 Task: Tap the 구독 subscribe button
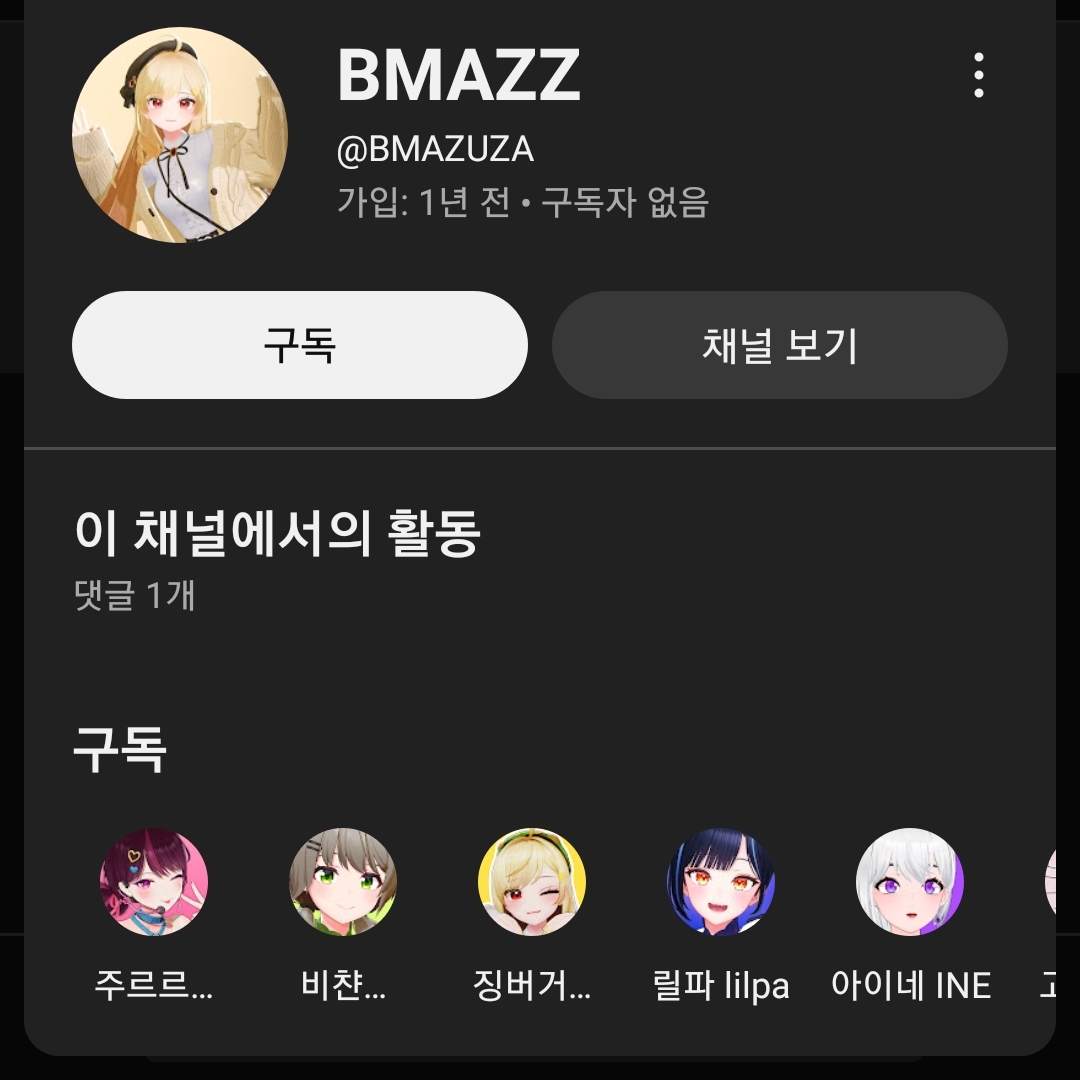pyautogui.click(x=299, y=345)
